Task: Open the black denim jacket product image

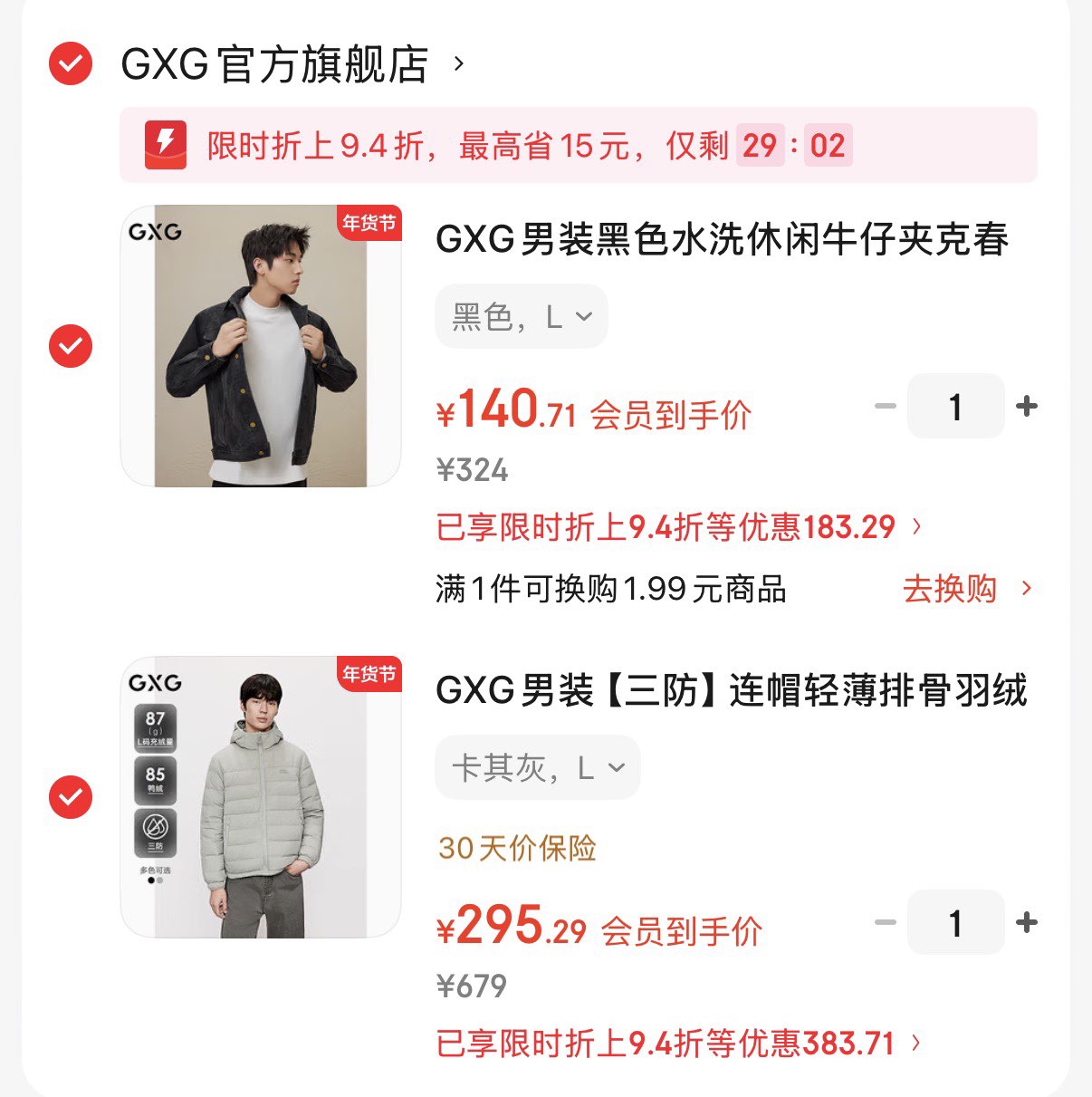Action: (261, 346)
